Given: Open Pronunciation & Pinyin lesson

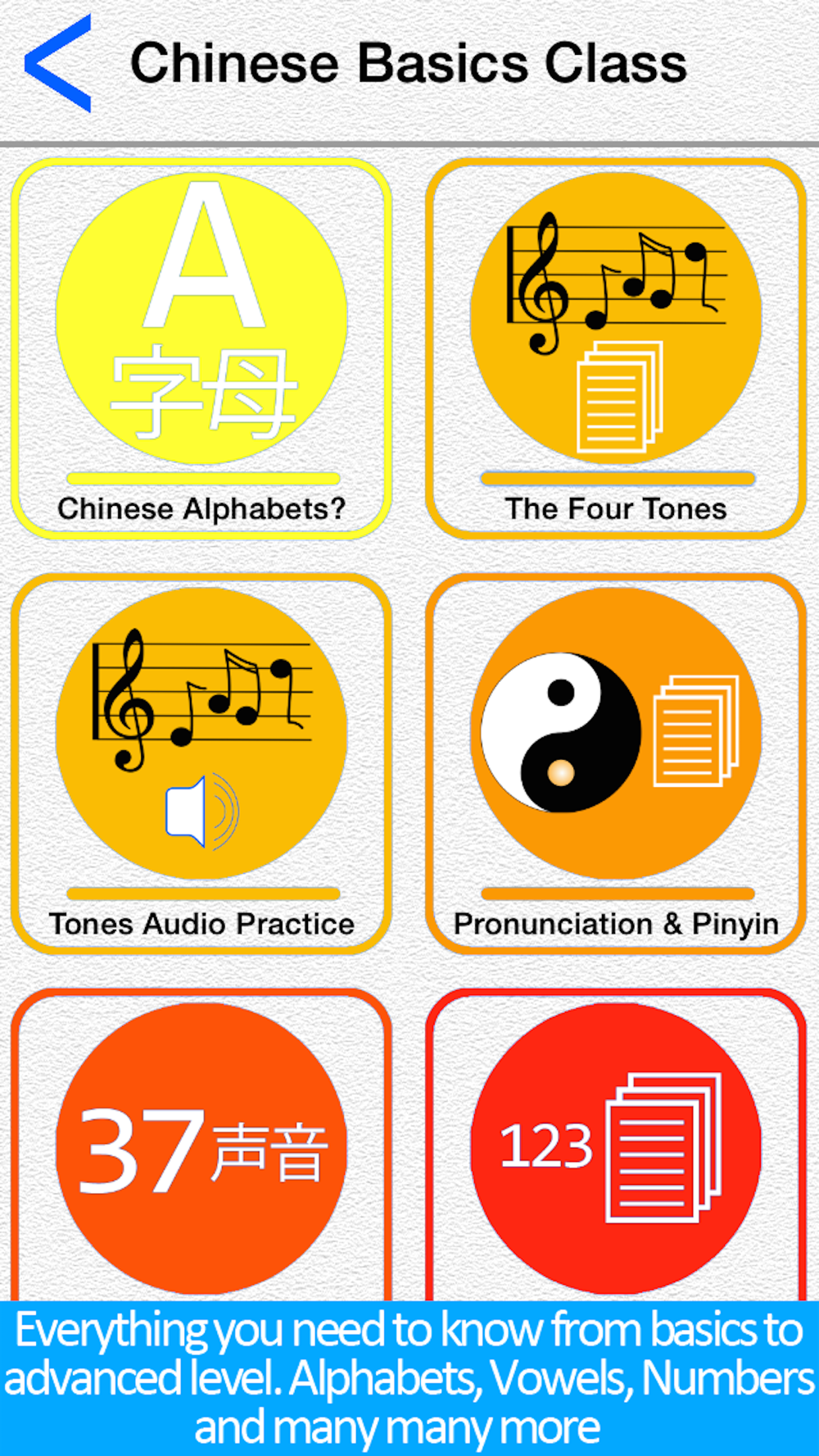Looking at the screenshot, I should [616, 764].
